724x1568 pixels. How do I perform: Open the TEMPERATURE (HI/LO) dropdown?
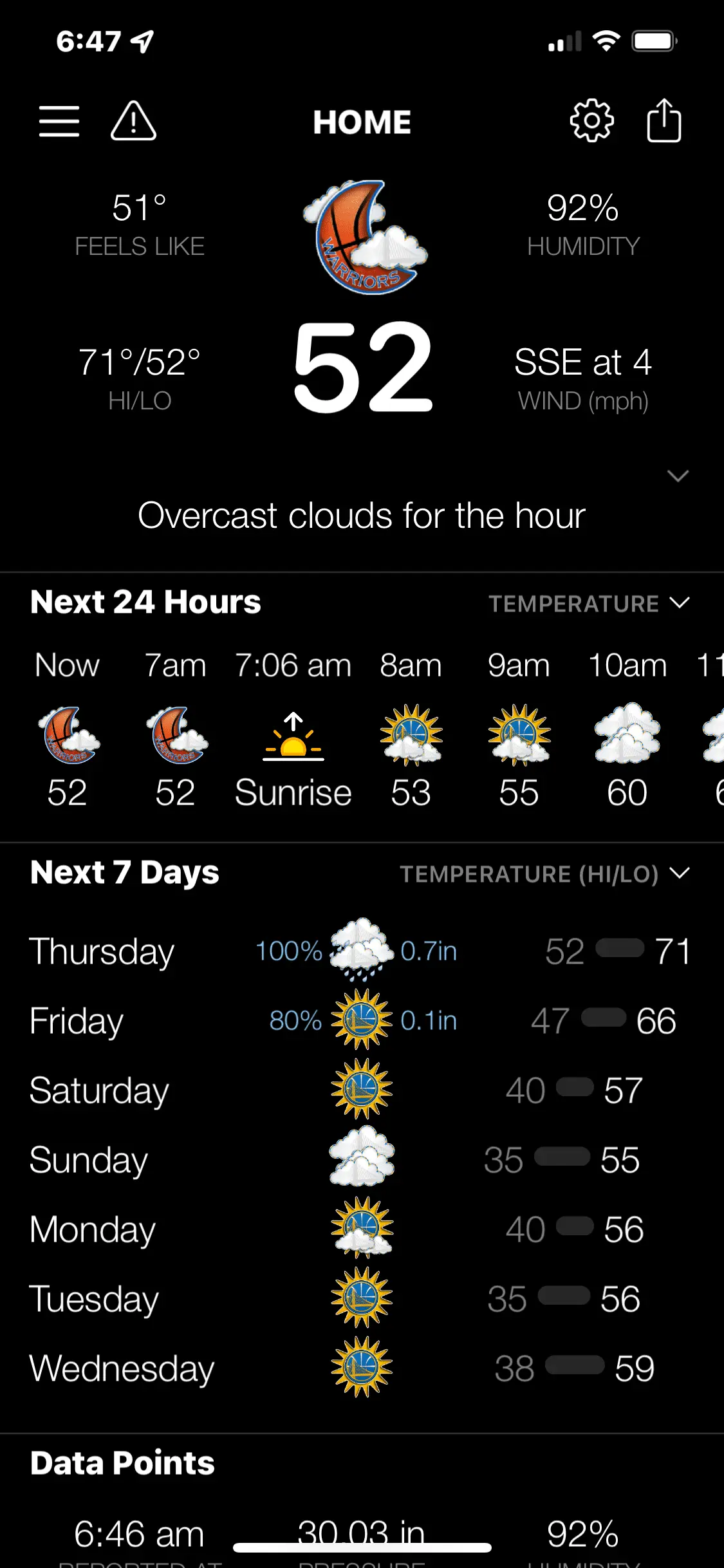[544, 874]
